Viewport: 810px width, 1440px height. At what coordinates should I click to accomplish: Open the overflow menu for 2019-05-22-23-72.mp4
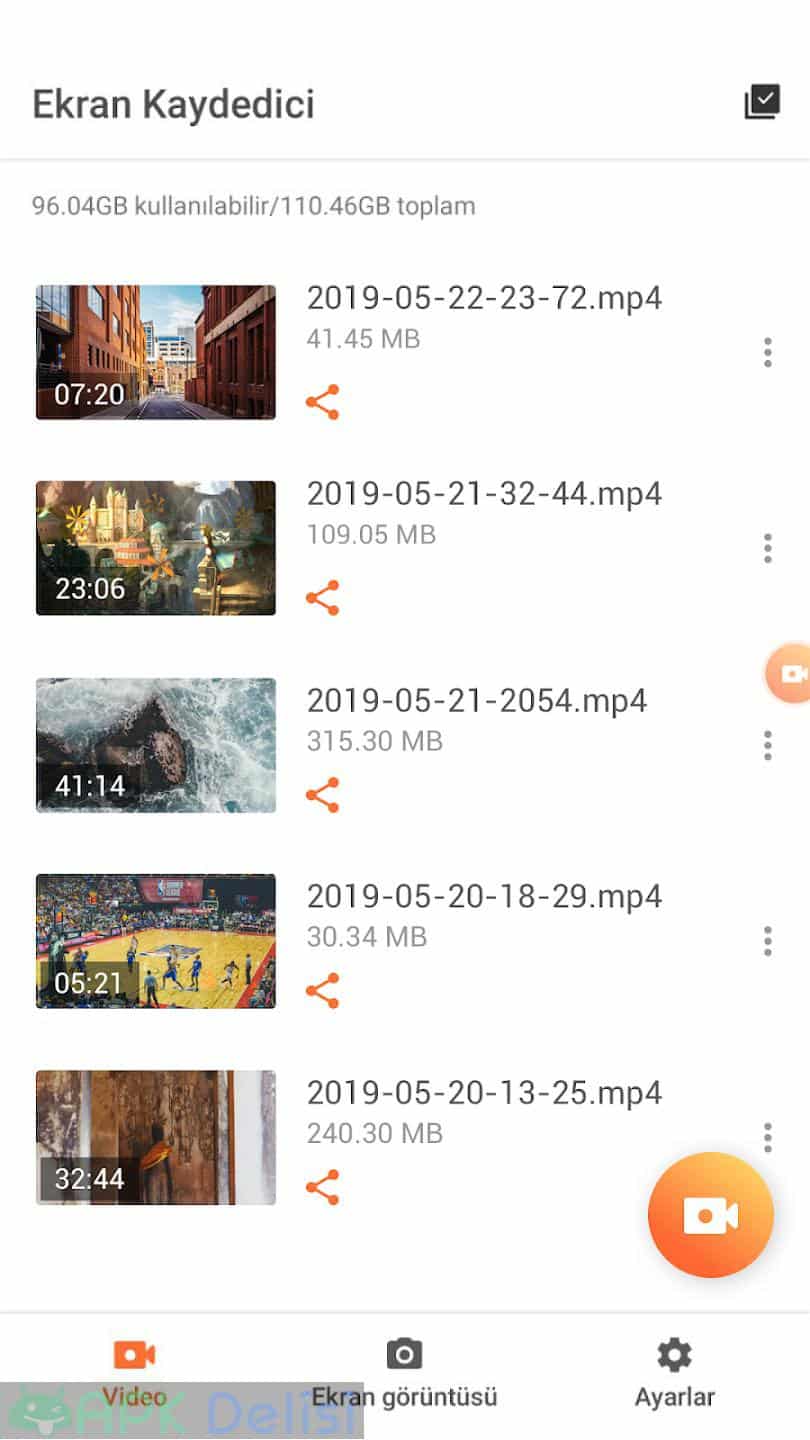tap(767, 352)
